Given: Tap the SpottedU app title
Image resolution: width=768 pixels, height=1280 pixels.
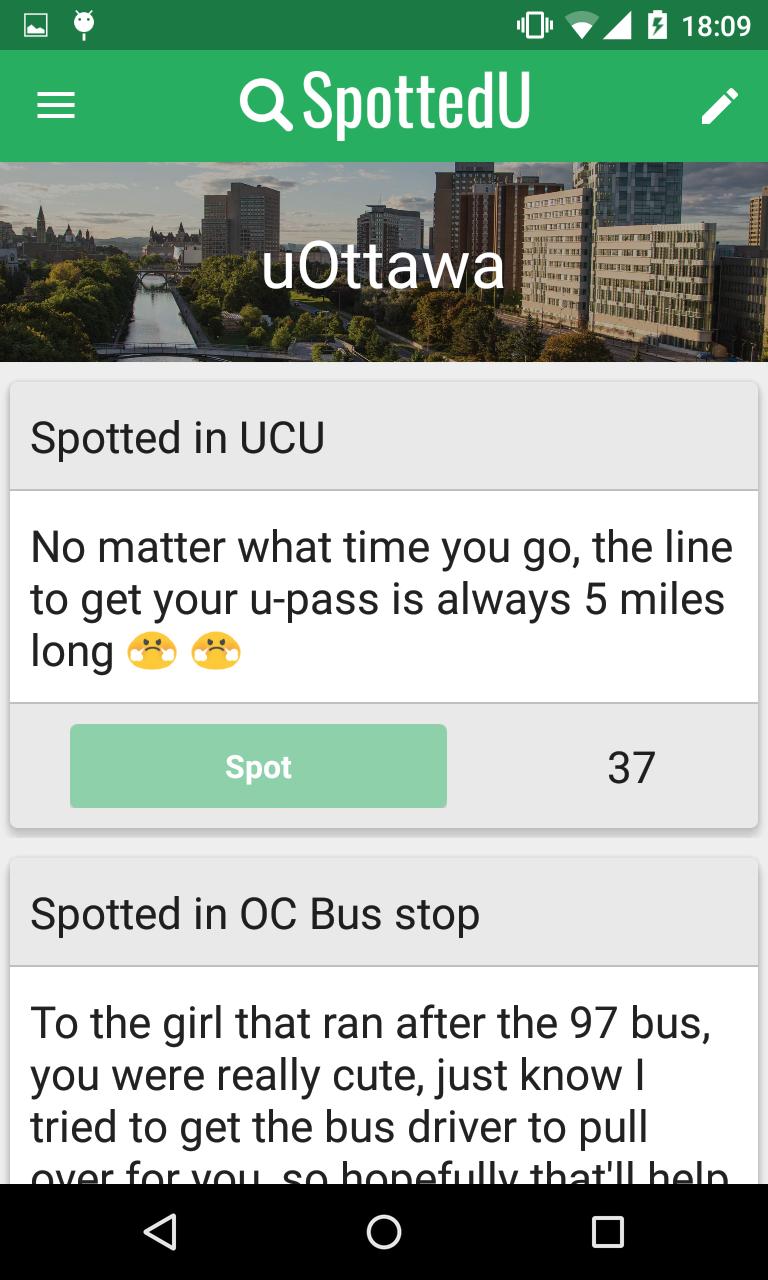Looking at the screenshot, I should click(420, 102).
